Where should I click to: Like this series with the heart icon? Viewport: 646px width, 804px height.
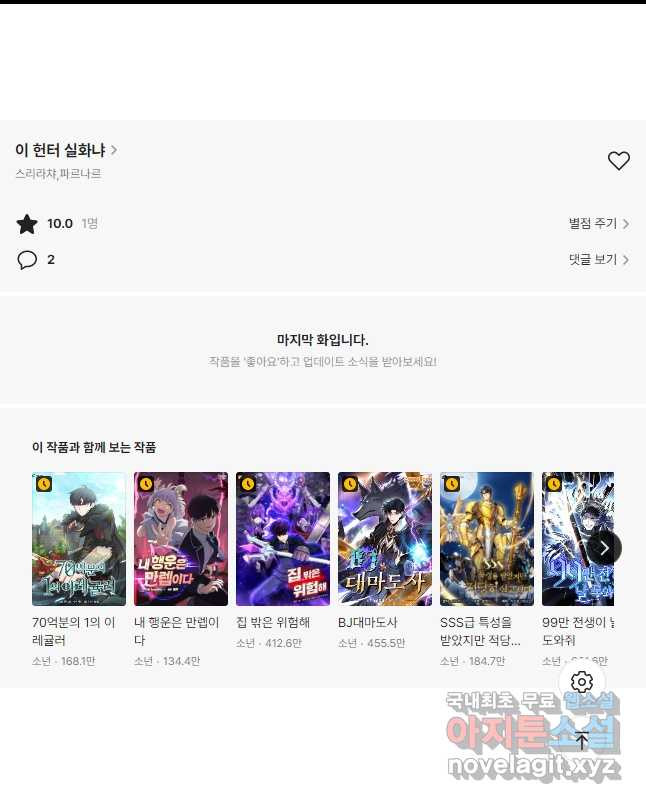coord(619,160)
